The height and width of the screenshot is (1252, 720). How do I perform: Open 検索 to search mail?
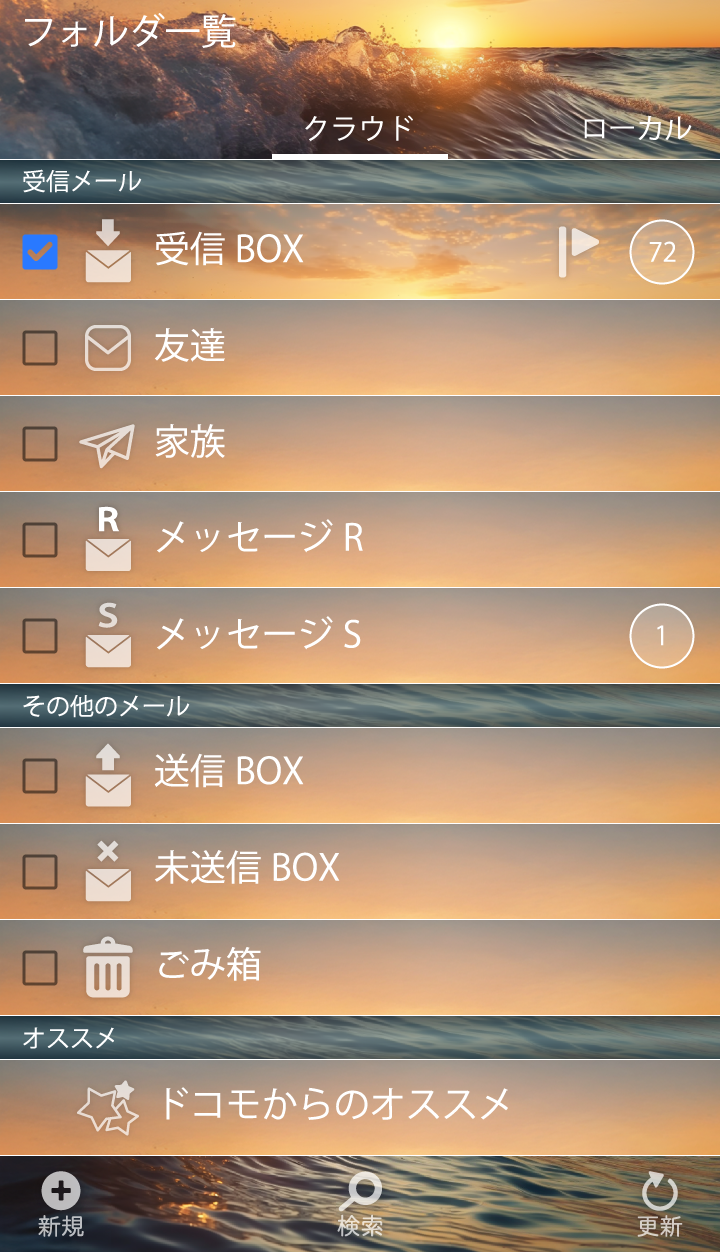click(360, 1205)
